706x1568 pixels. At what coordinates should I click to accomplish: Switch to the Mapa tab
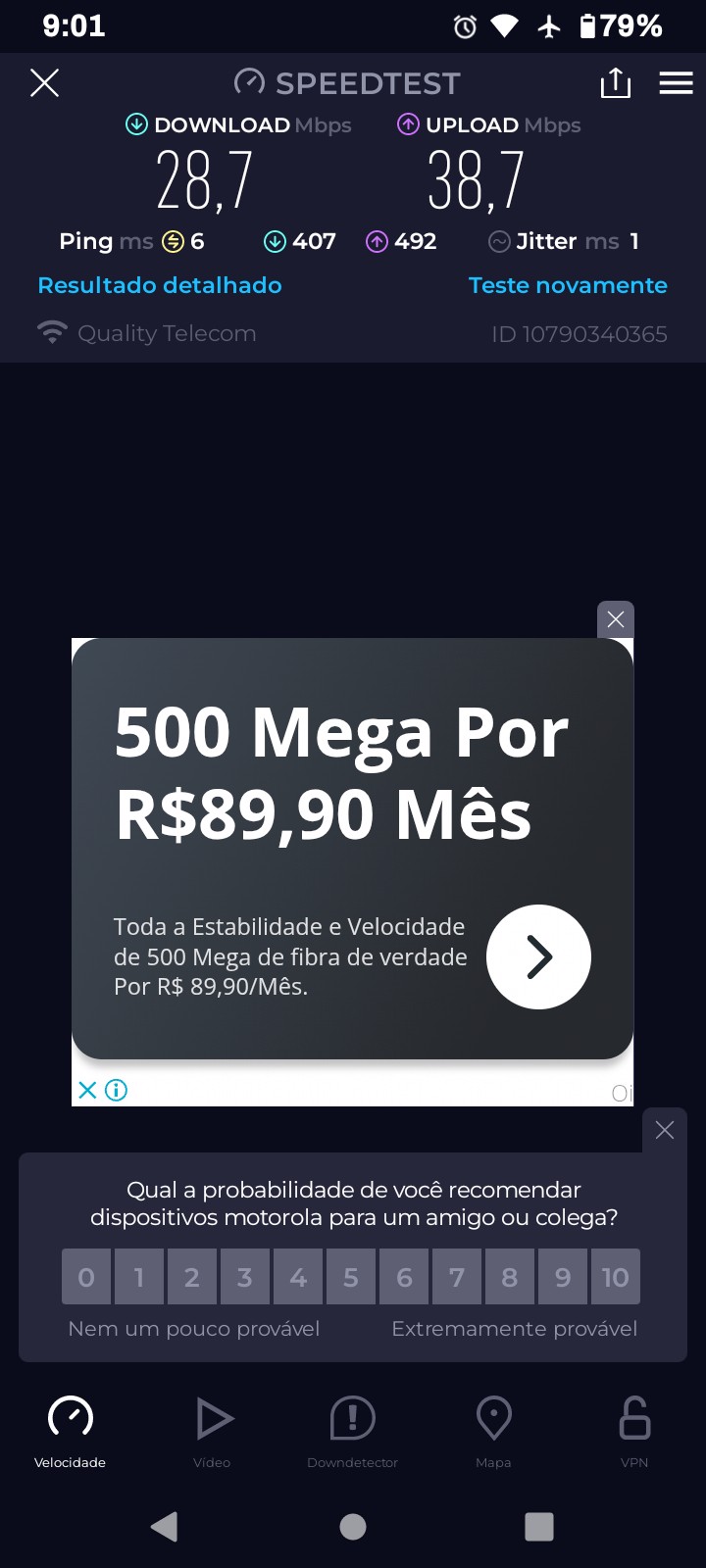click(493, 1431)
